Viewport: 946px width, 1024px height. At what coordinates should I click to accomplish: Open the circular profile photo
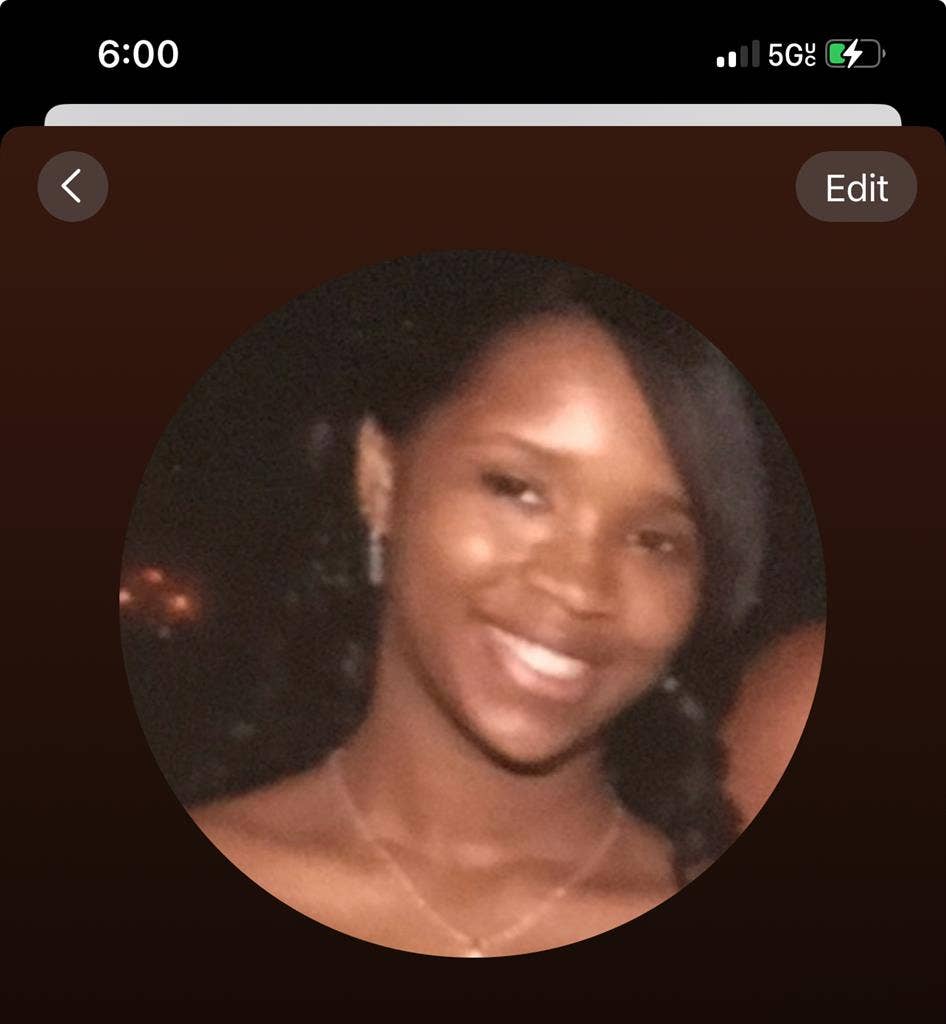[x=473, y=604]
